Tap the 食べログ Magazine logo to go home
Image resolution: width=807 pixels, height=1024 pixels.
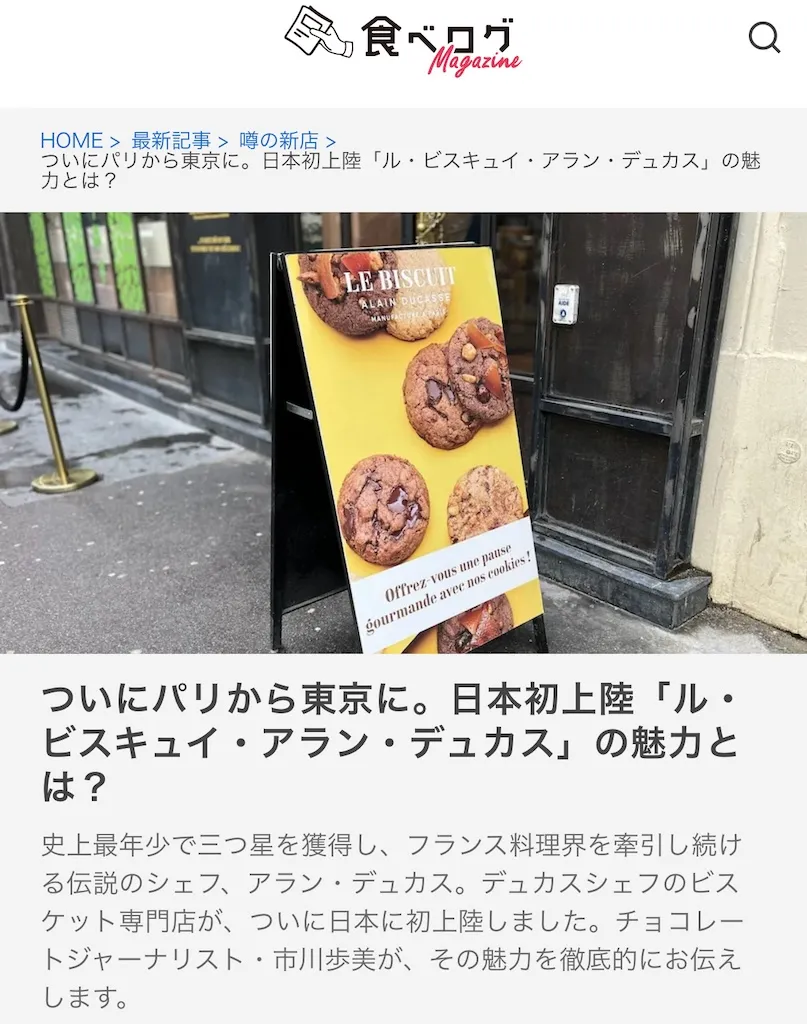pos(403,41)
